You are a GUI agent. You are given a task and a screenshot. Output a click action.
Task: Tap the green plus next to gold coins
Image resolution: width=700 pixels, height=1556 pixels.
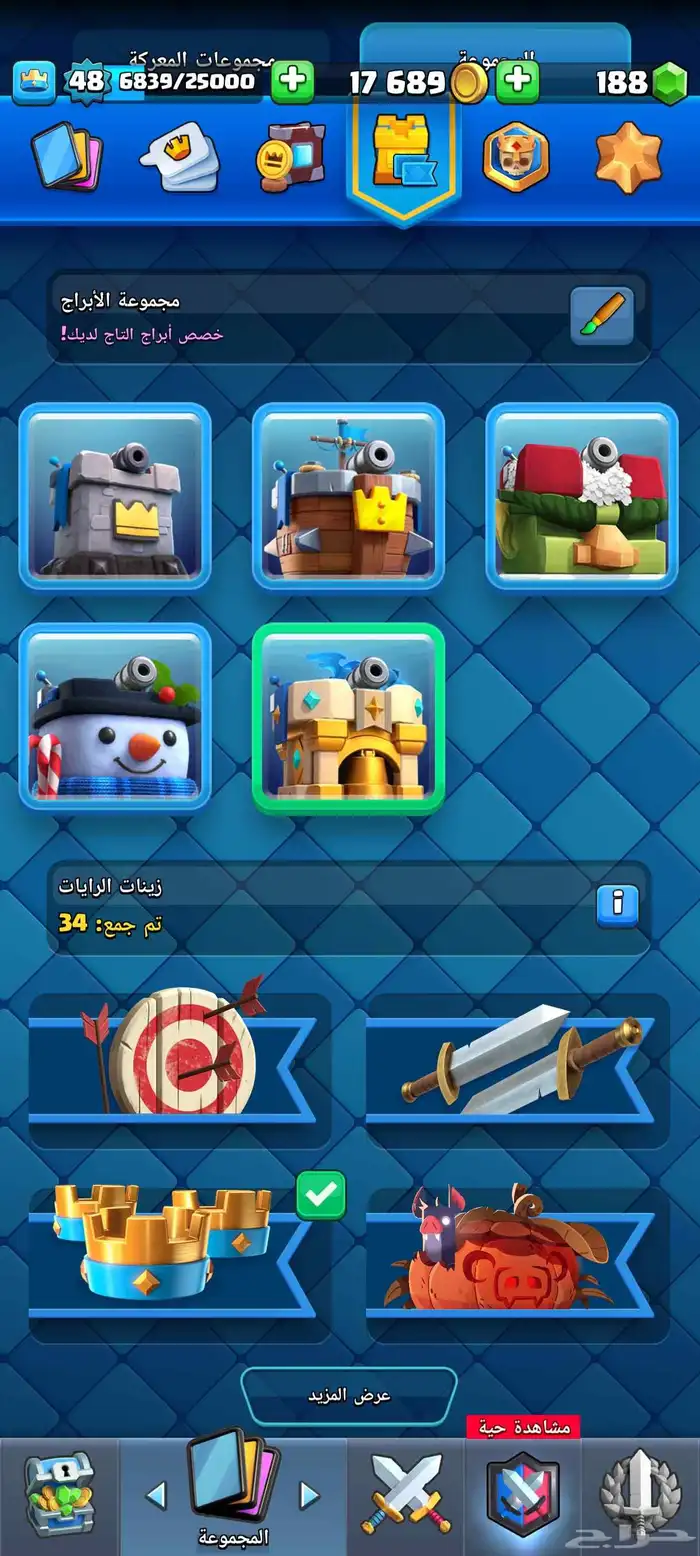tap(517, 81)
